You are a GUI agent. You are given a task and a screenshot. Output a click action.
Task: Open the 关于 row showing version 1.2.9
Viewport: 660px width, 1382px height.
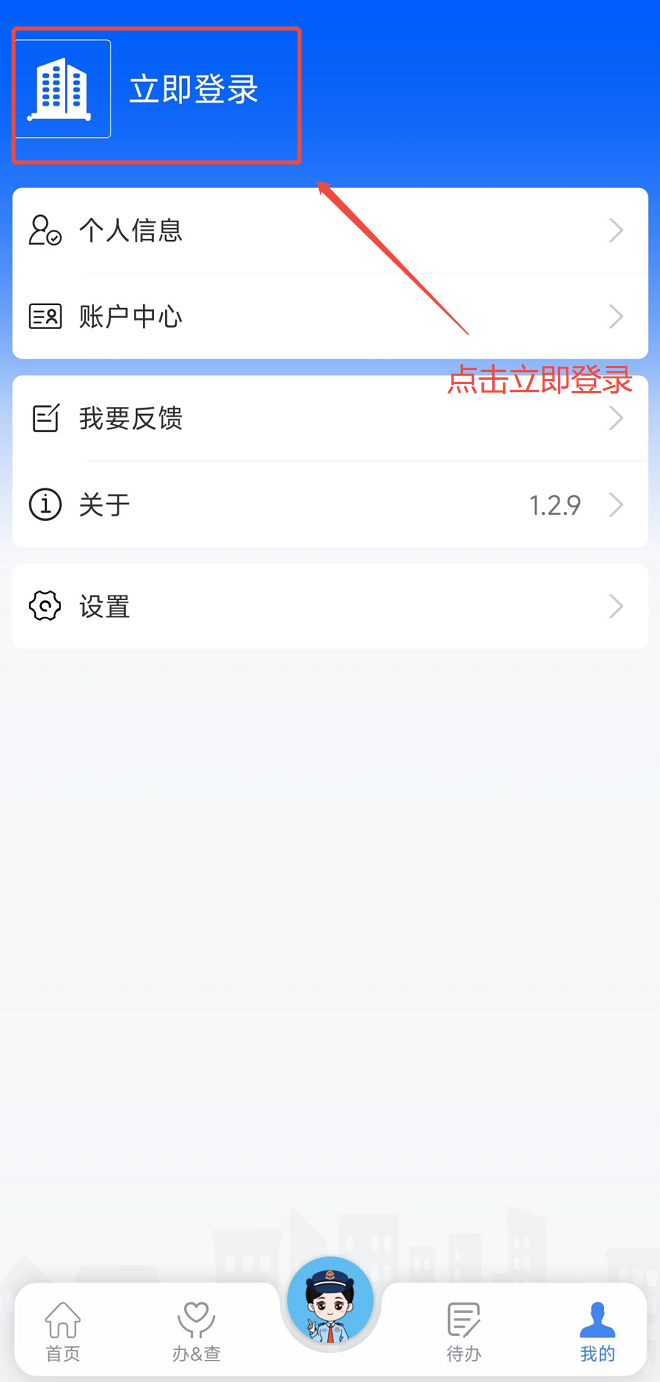(329, 505)
